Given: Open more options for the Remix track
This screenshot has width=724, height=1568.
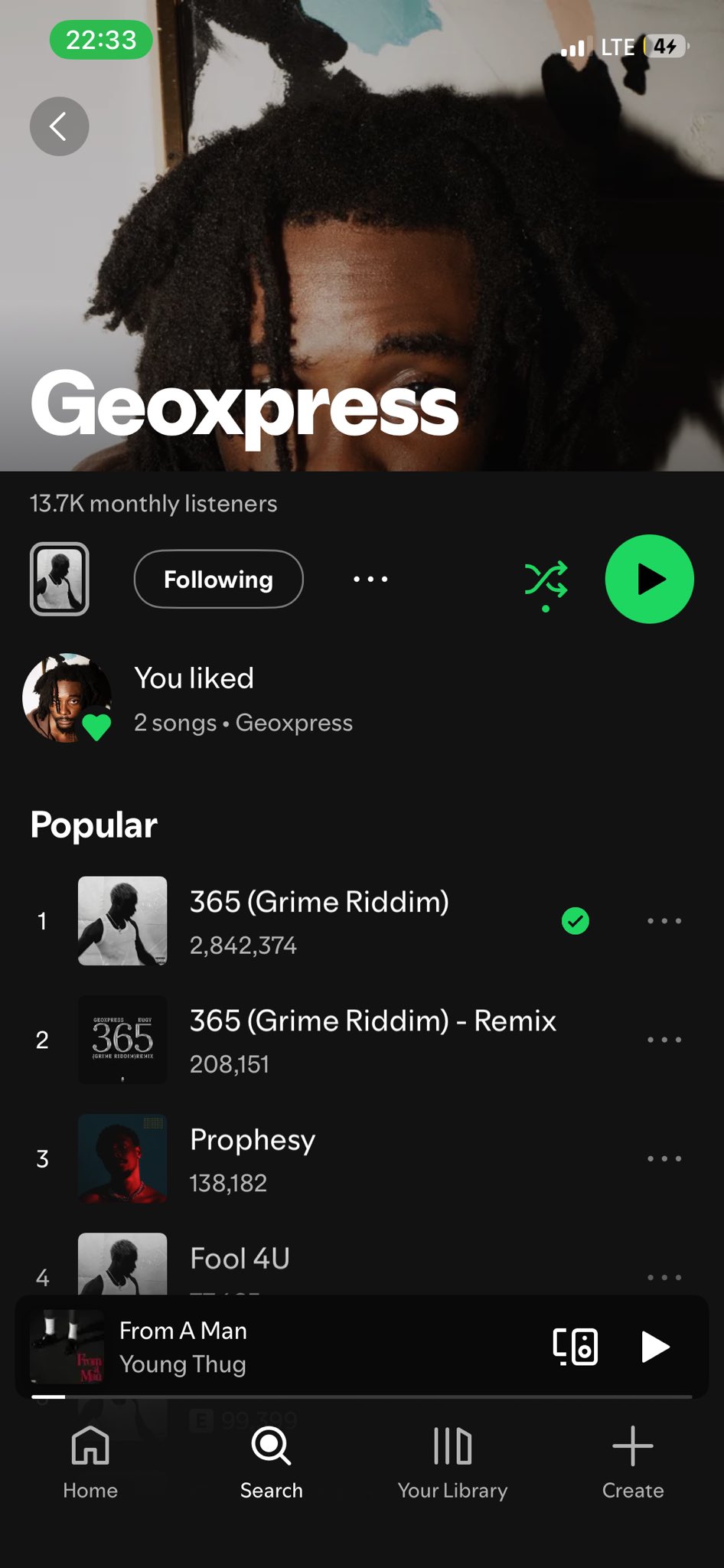Looking at the screenshot, I should coord(664,1039).
